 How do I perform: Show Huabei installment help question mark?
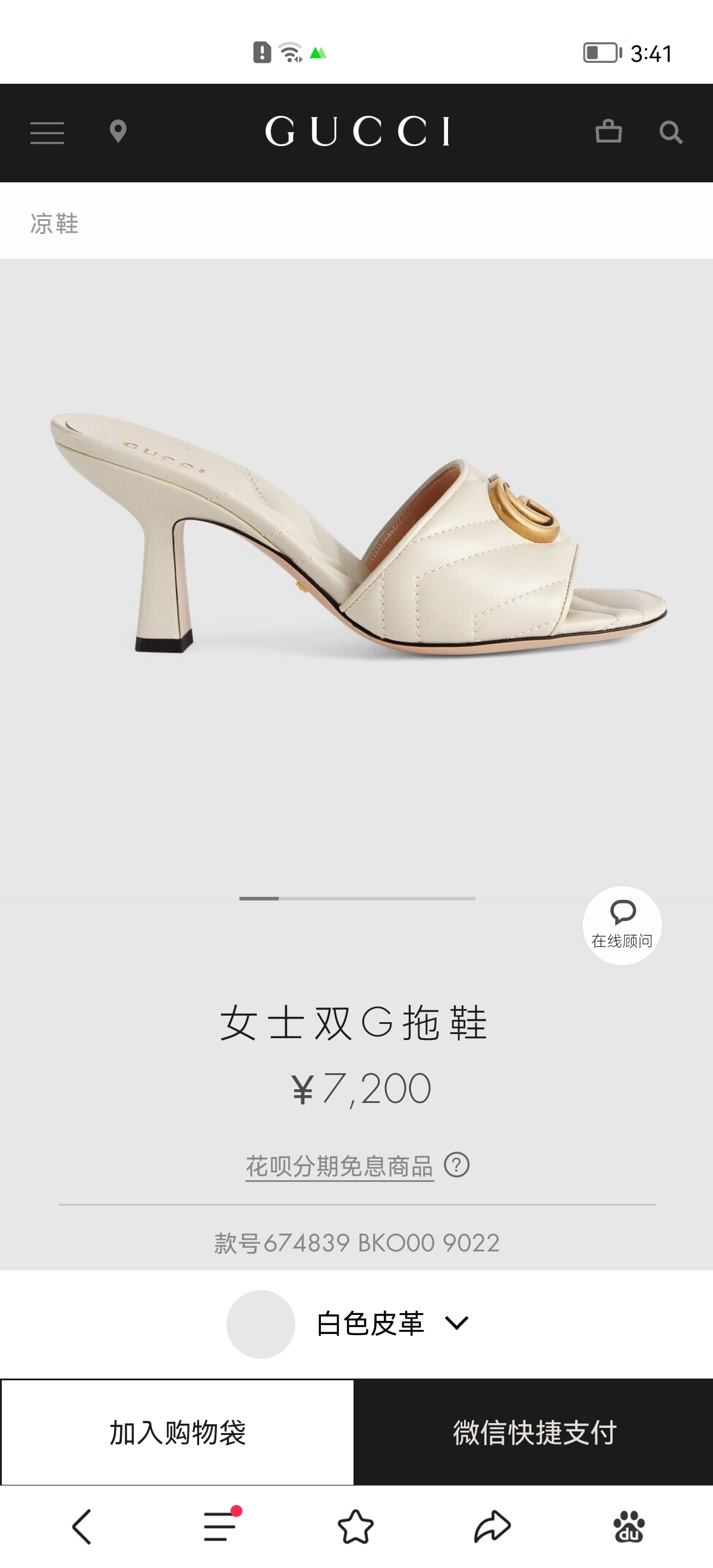(457, 1165)
